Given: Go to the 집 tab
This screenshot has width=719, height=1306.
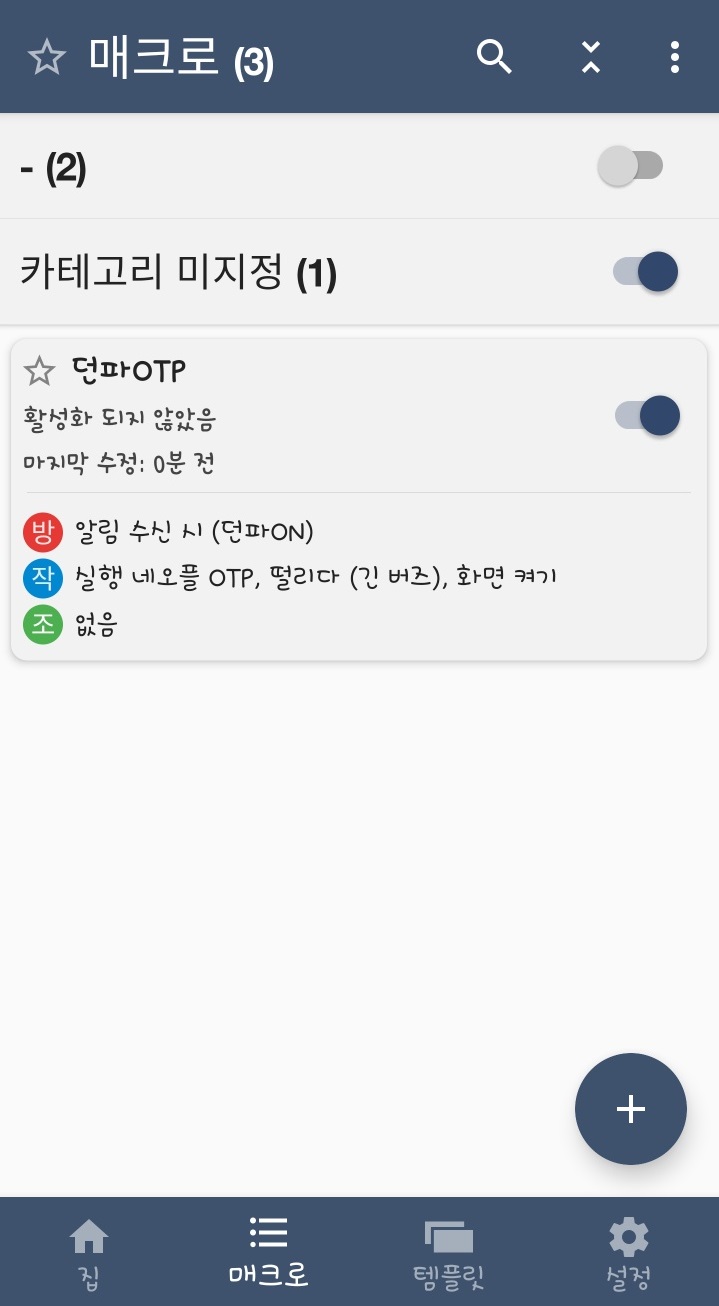Looking at the screenshot, I should click(x=88, y=1252).
